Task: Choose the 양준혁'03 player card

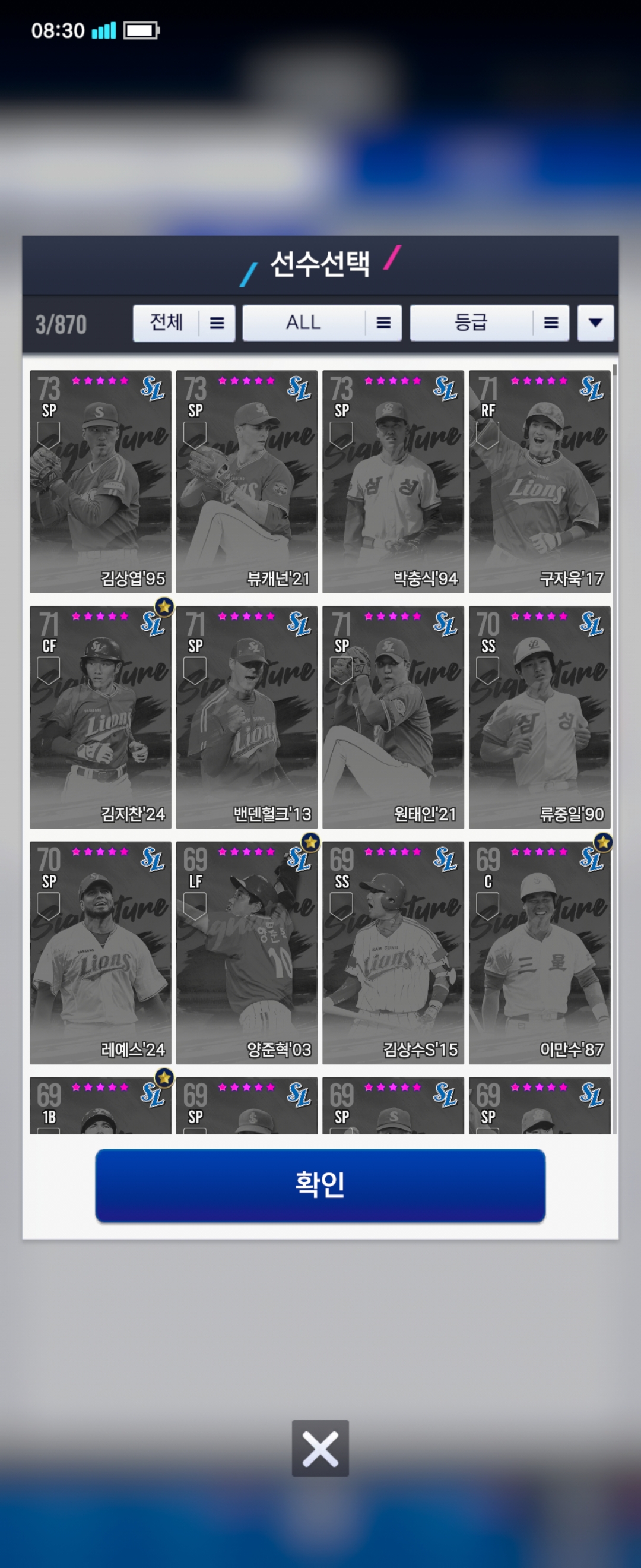Action: coord(246,952)
